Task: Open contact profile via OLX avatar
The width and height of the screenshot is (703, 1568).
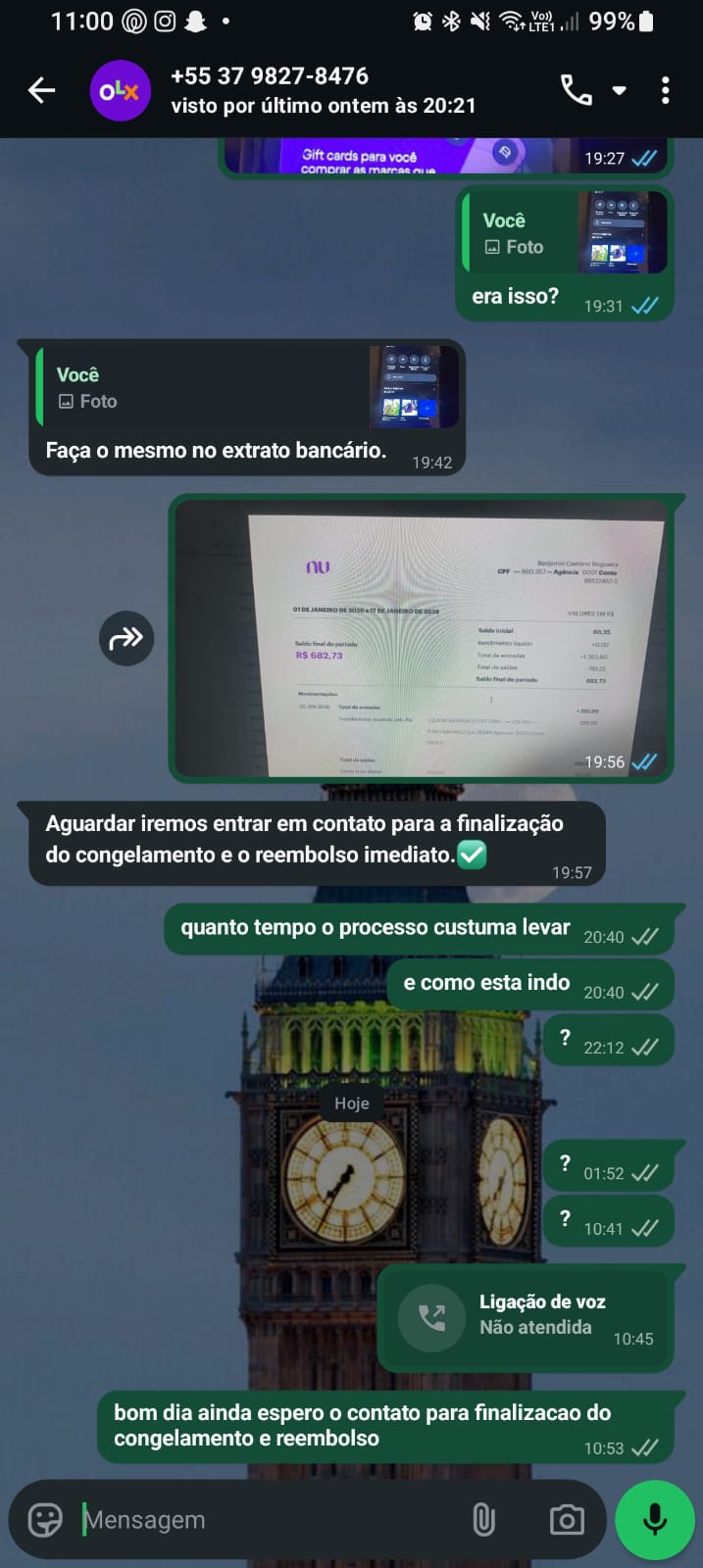Action: coord(120,91)
